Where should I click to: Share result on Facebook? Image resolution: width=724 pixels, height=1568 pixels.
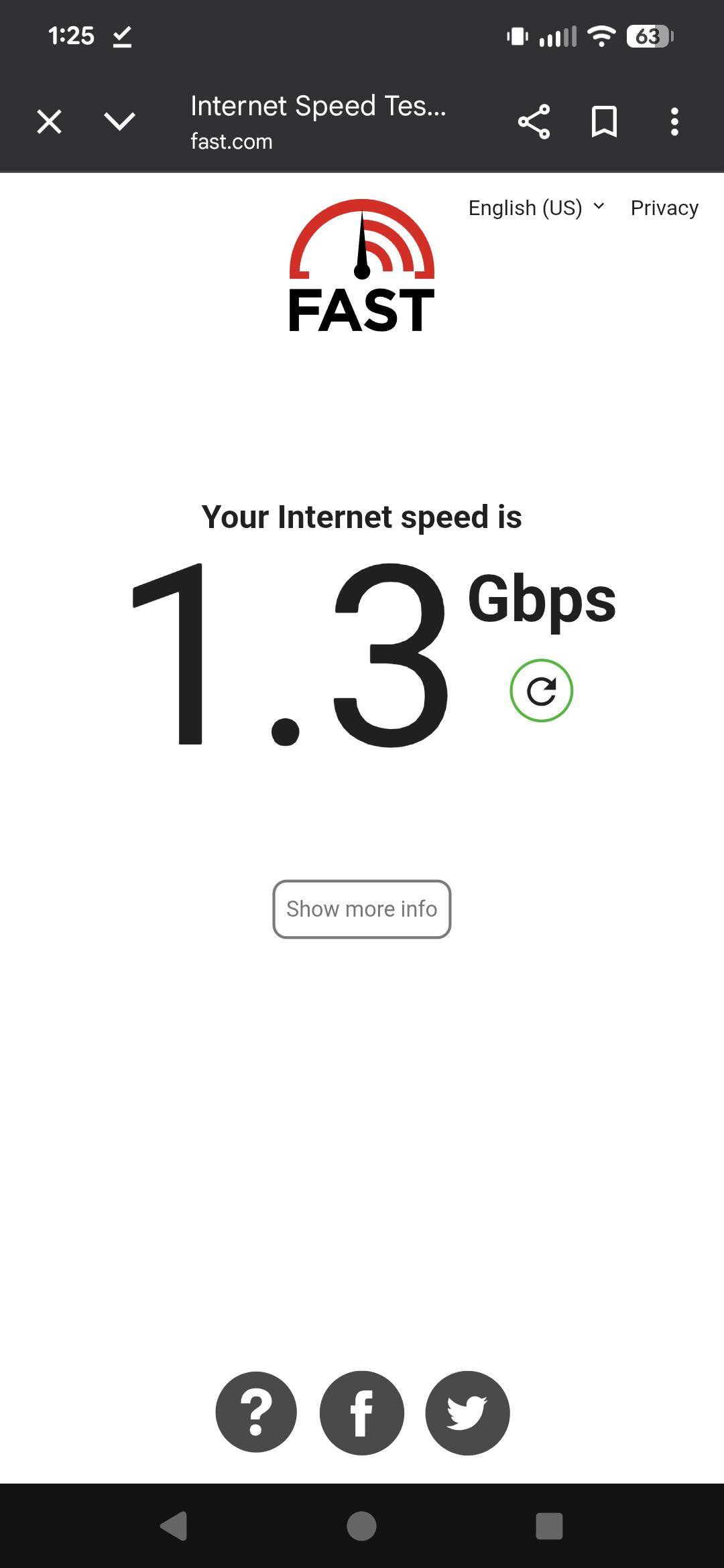362,1413
